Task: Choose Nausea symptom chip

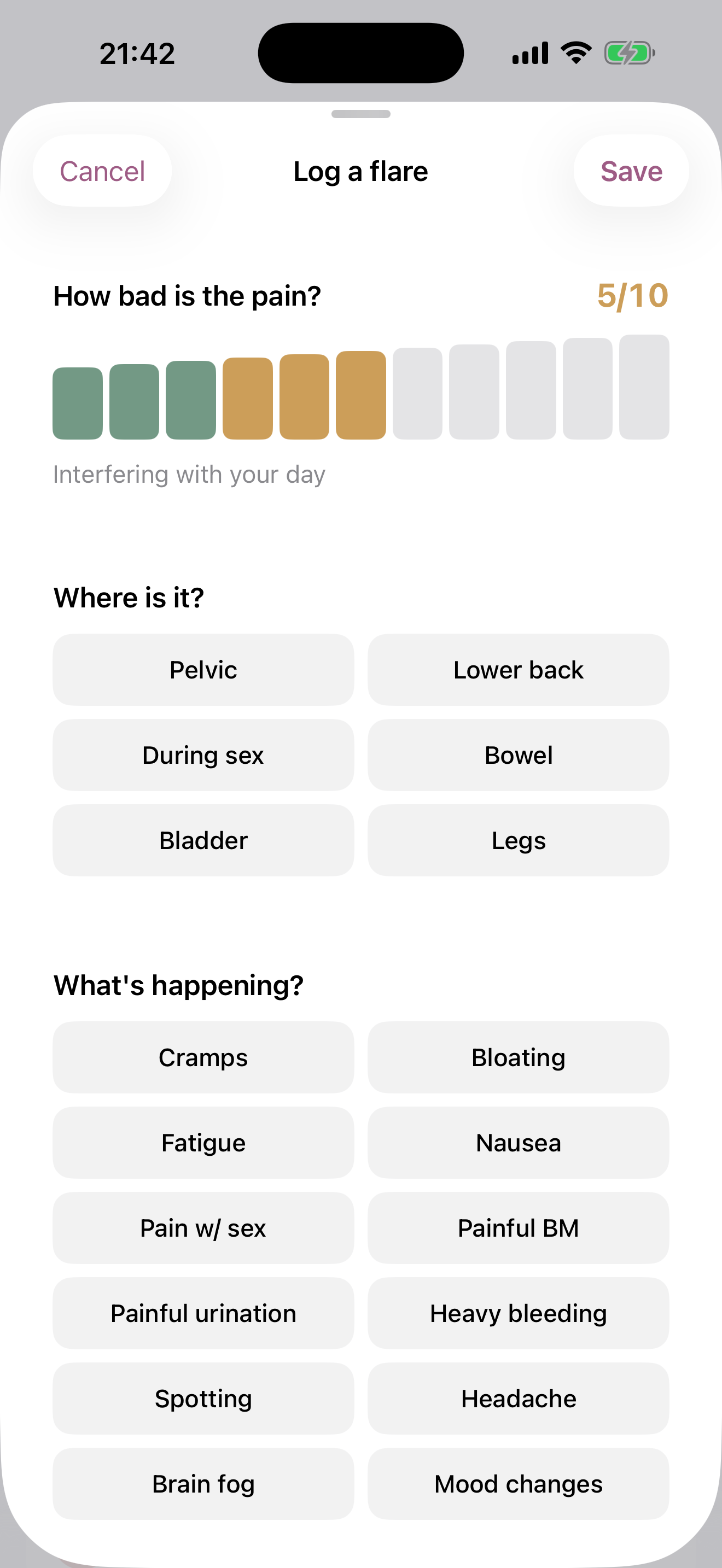Action: (x=519, y=1143)
